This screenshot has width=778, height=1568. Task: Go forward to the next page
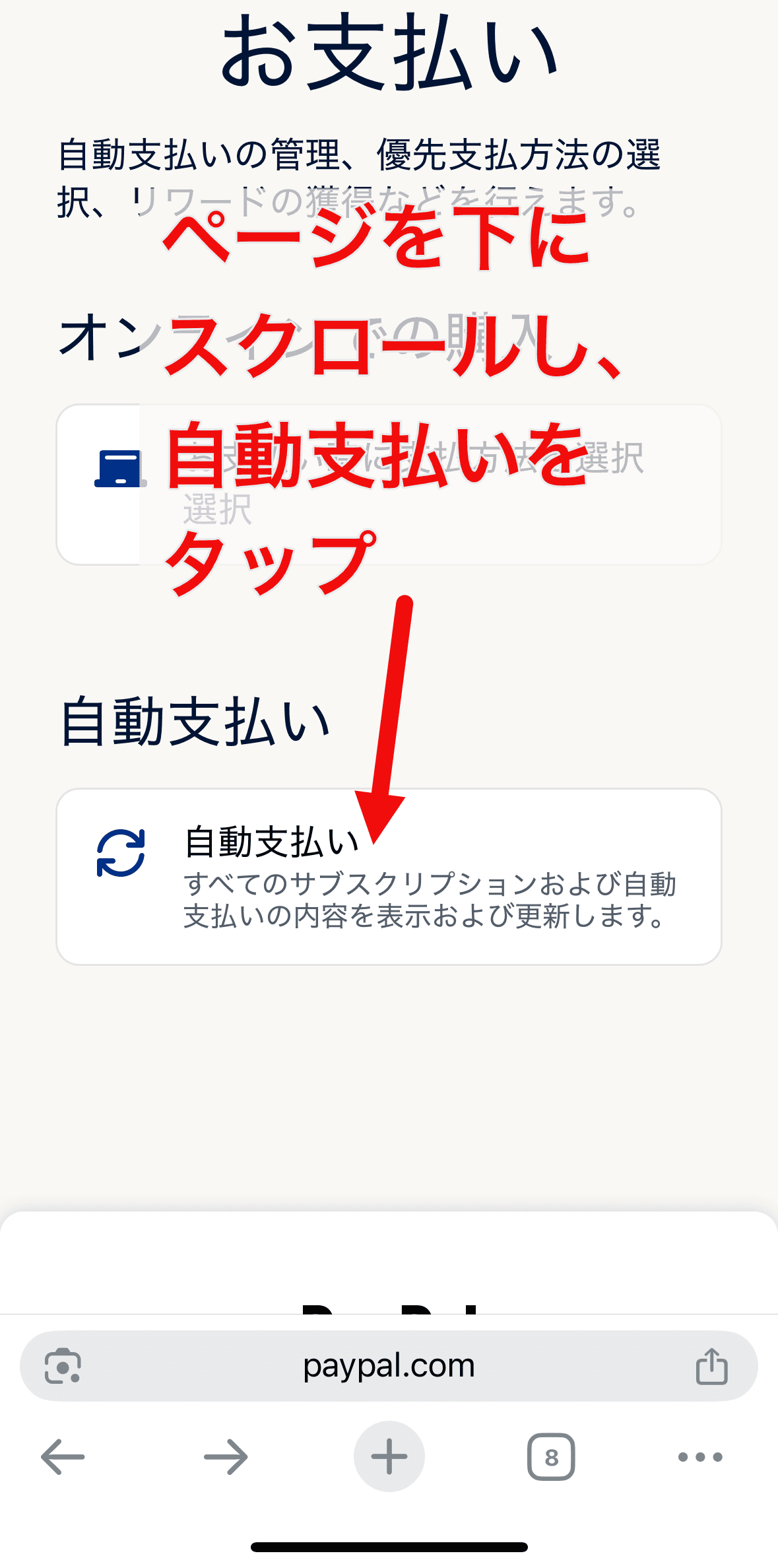226,1456
